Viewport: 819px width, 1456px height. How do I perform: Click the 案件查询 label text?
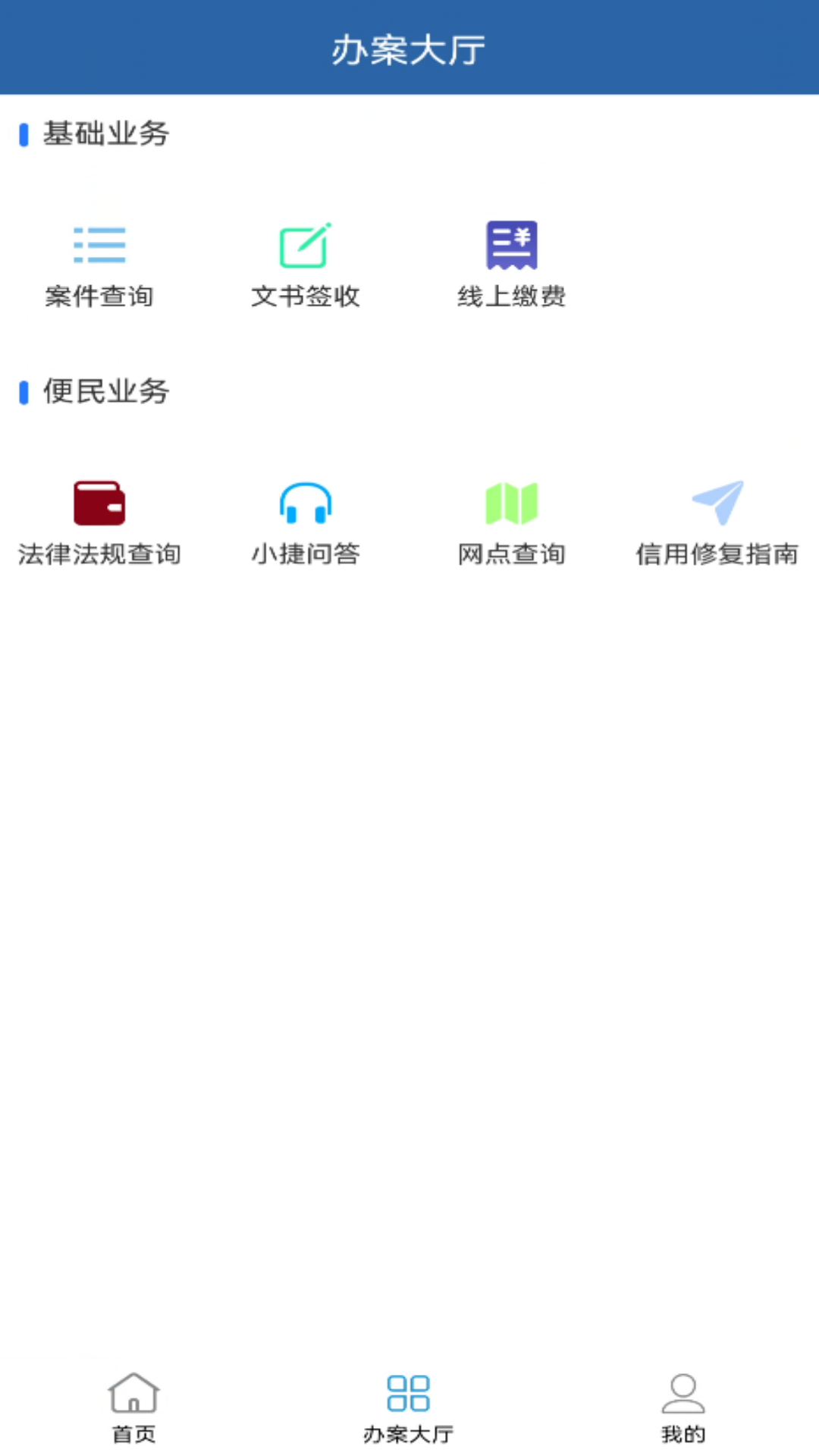(99, 297)
